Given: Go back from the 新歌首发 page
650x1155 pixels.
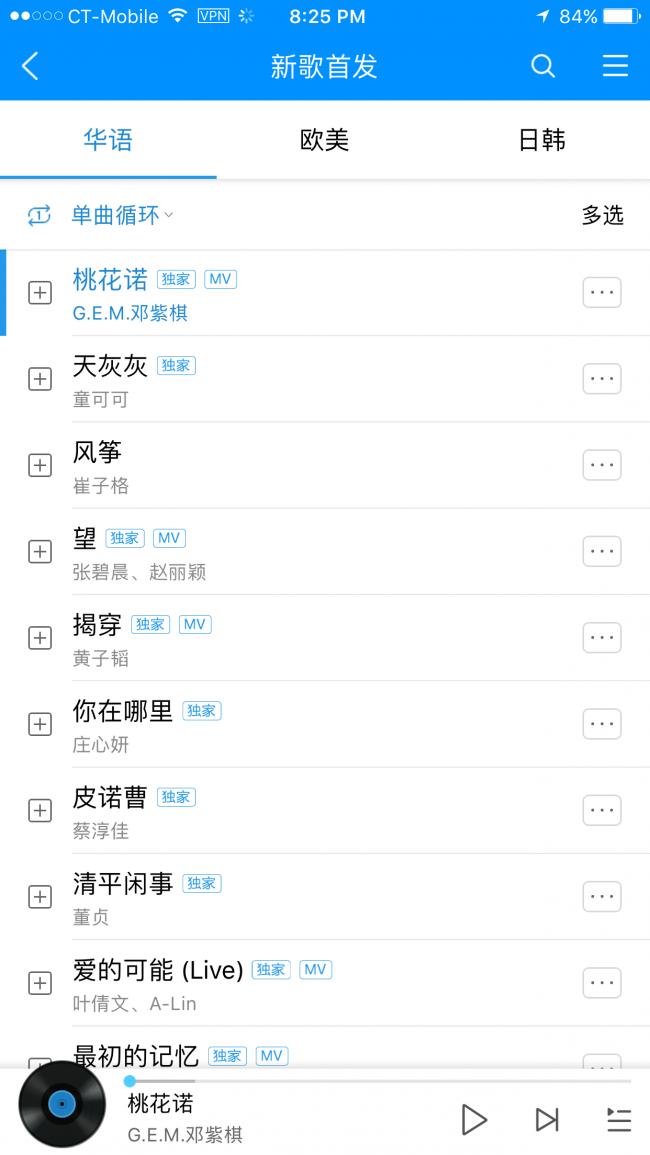Looking at the screenshot, I should (30, 67).
